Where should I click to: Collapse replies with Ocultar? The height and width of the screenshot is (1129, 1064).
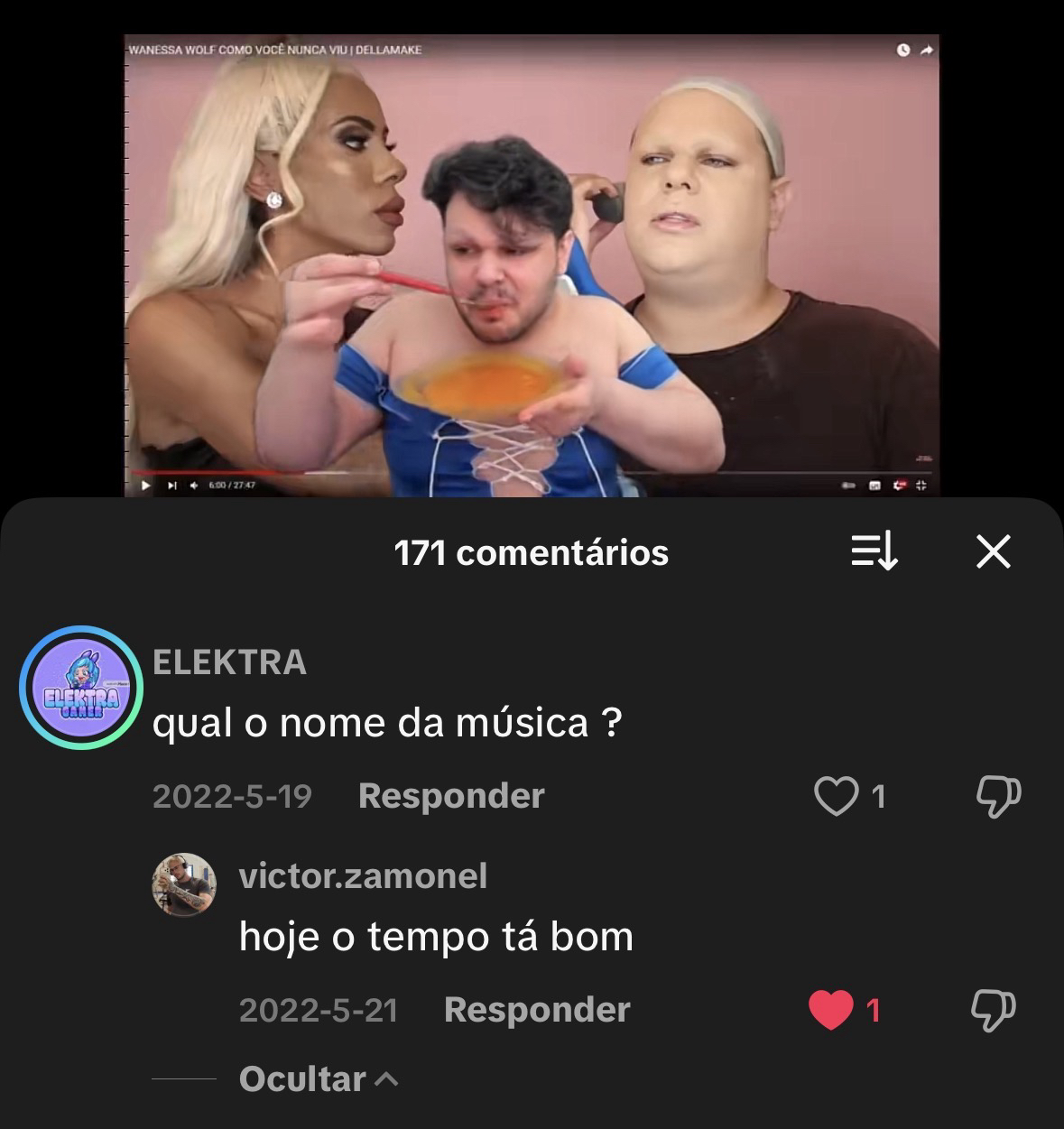click(316, 1079)
